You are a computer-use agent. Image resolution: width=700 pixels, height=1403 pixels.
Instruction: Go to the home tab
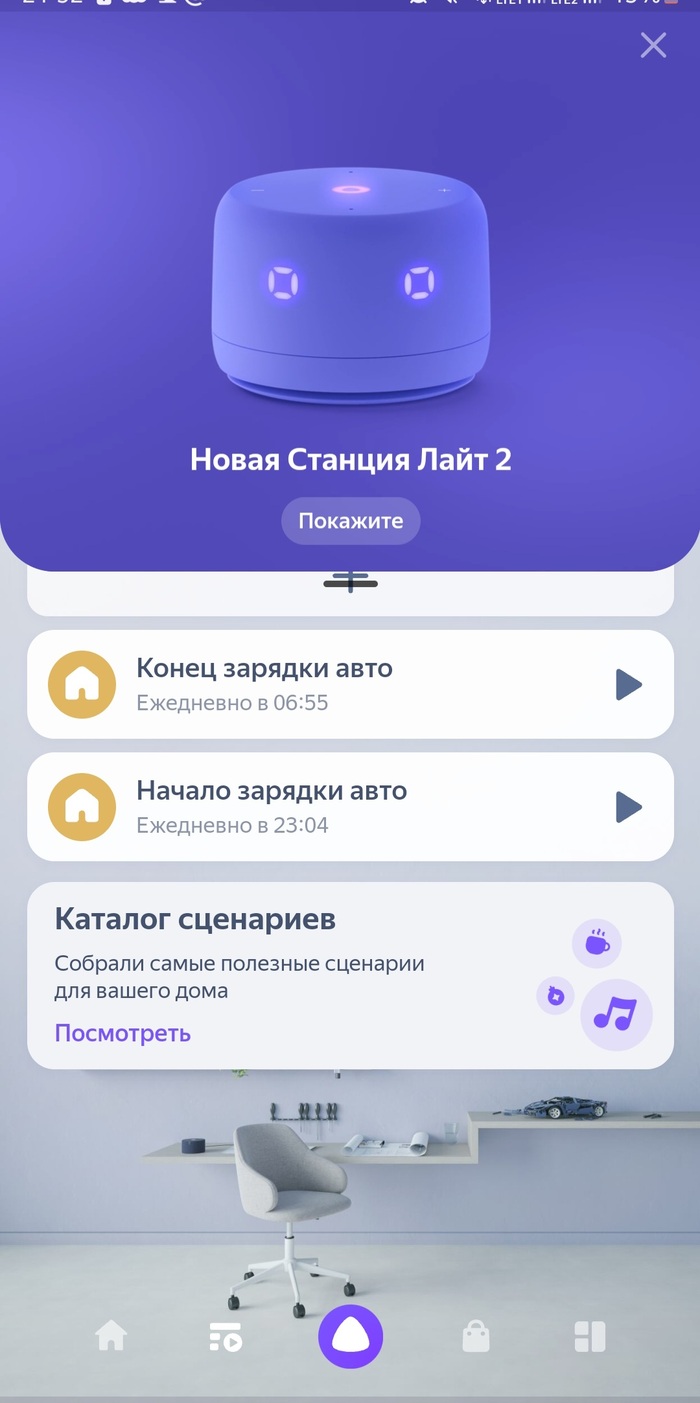(x=111, y=1336)
